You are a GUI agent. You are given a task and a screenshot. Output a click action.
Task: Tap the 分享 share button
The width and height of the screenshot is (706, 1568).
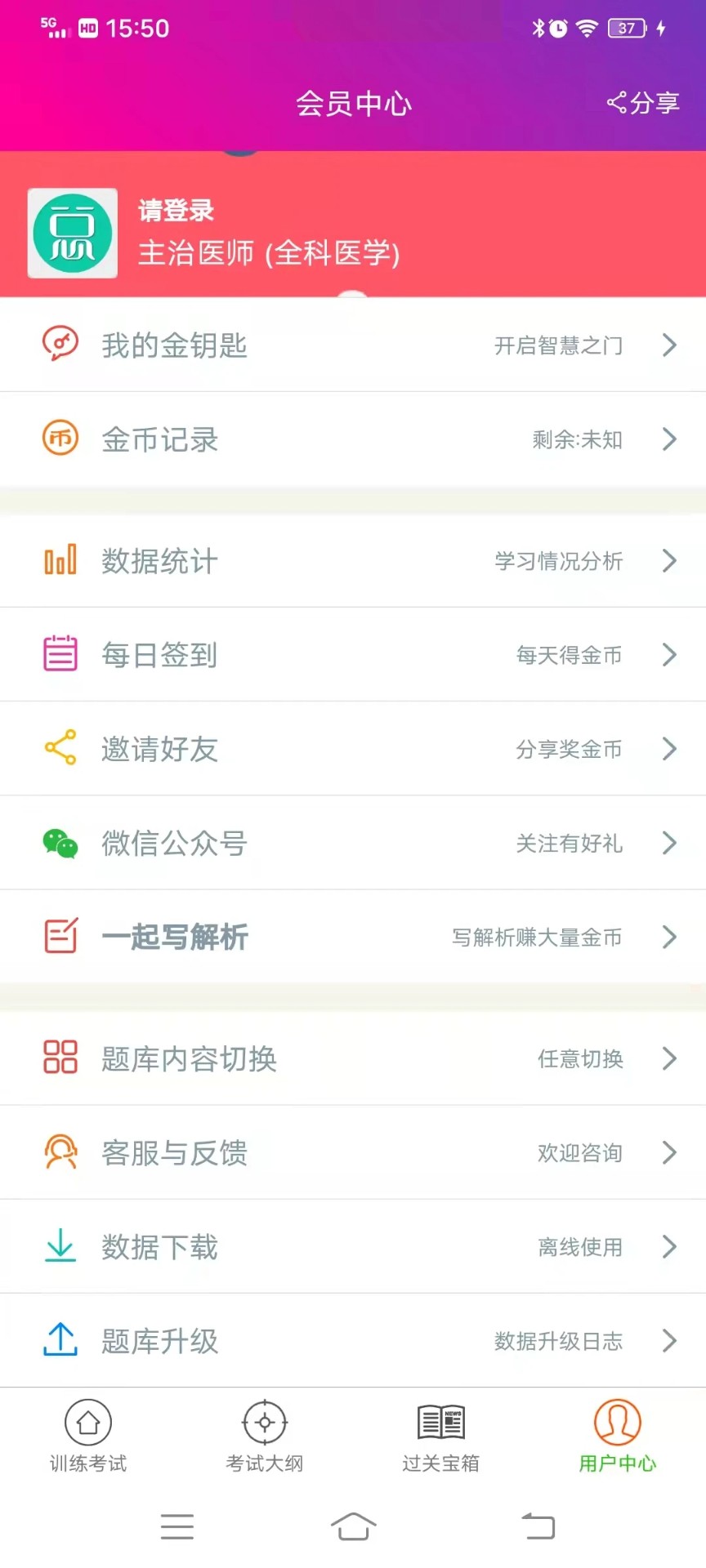point(643,103)
